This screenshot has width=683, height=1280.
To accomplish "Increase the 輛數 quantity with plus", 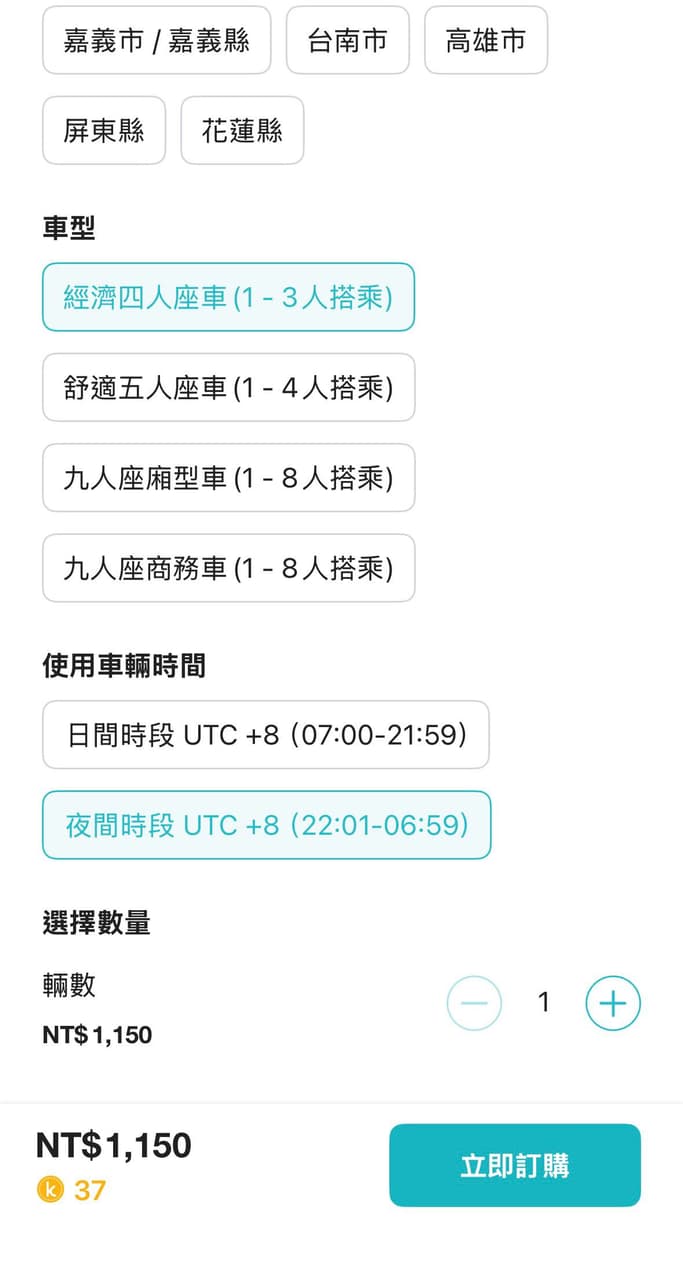I will (x=613, y=1003).
